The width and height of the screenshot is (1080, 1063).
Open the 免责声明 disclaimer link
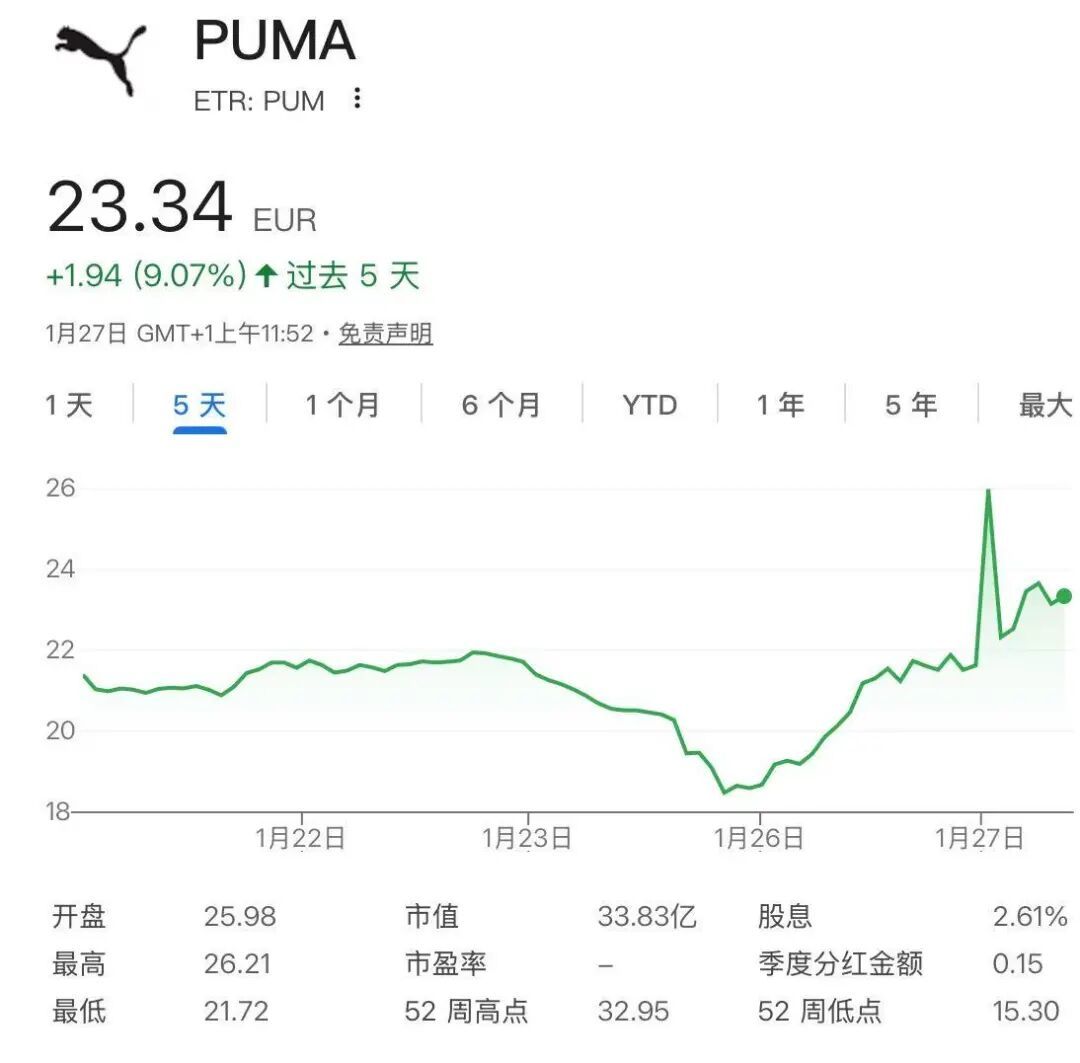pos(385,334)
